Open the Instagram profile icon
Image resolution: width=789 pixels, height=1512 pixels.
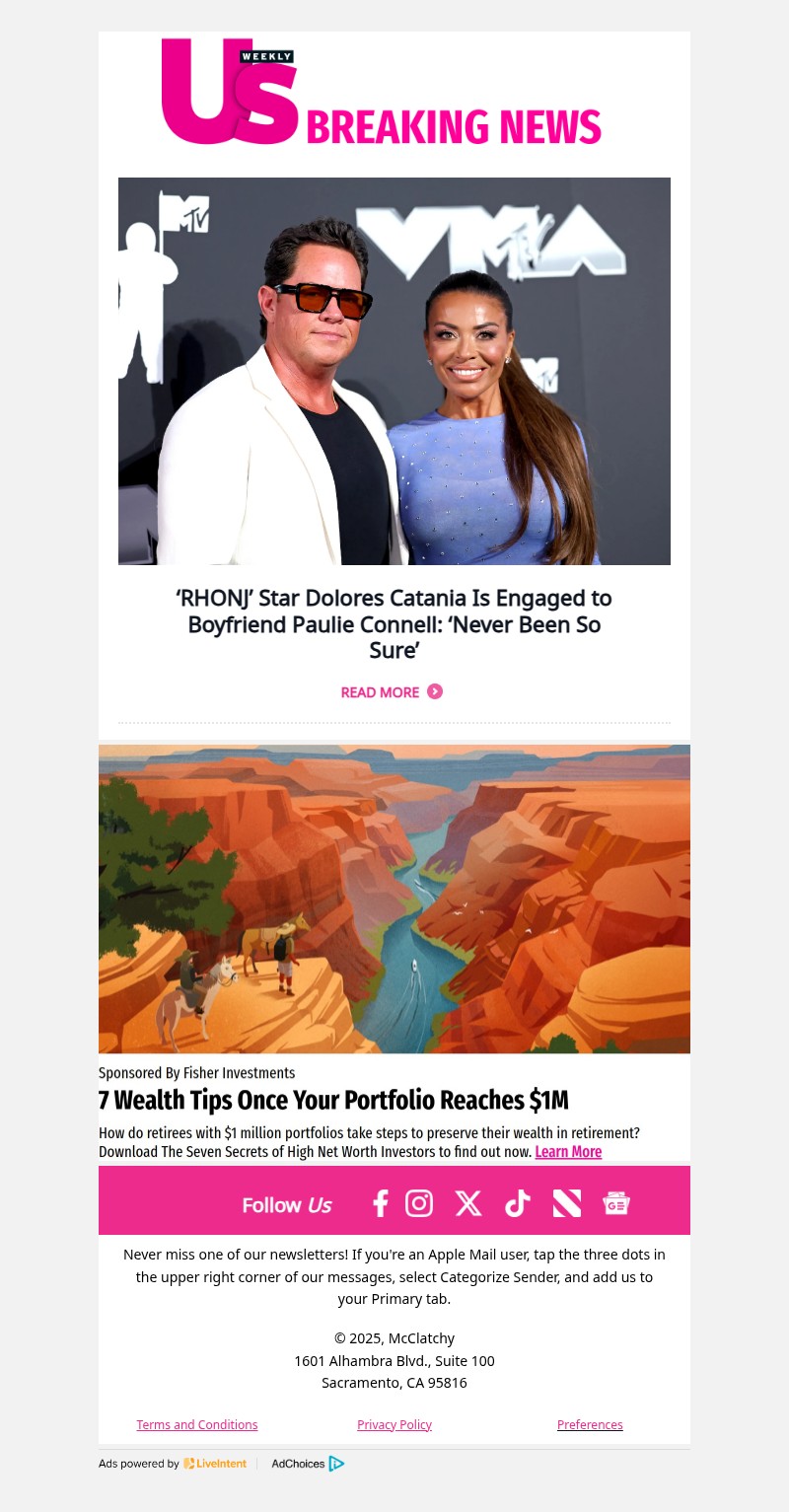pos(419,1202)
